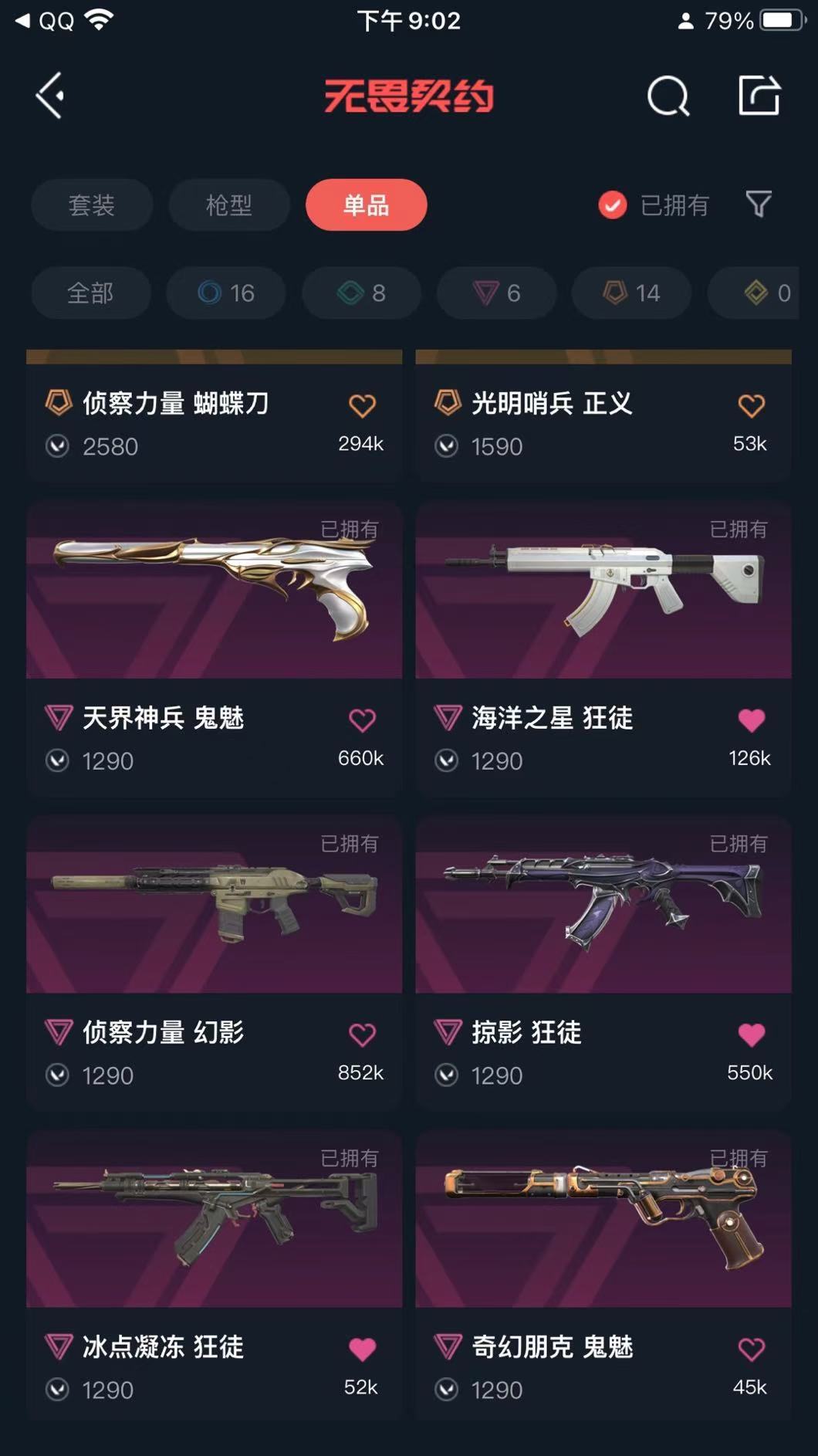This screenshot has height=1456, width=818.
Task: Filter by the tier chip showing 16
Action: tap(226, 293)
